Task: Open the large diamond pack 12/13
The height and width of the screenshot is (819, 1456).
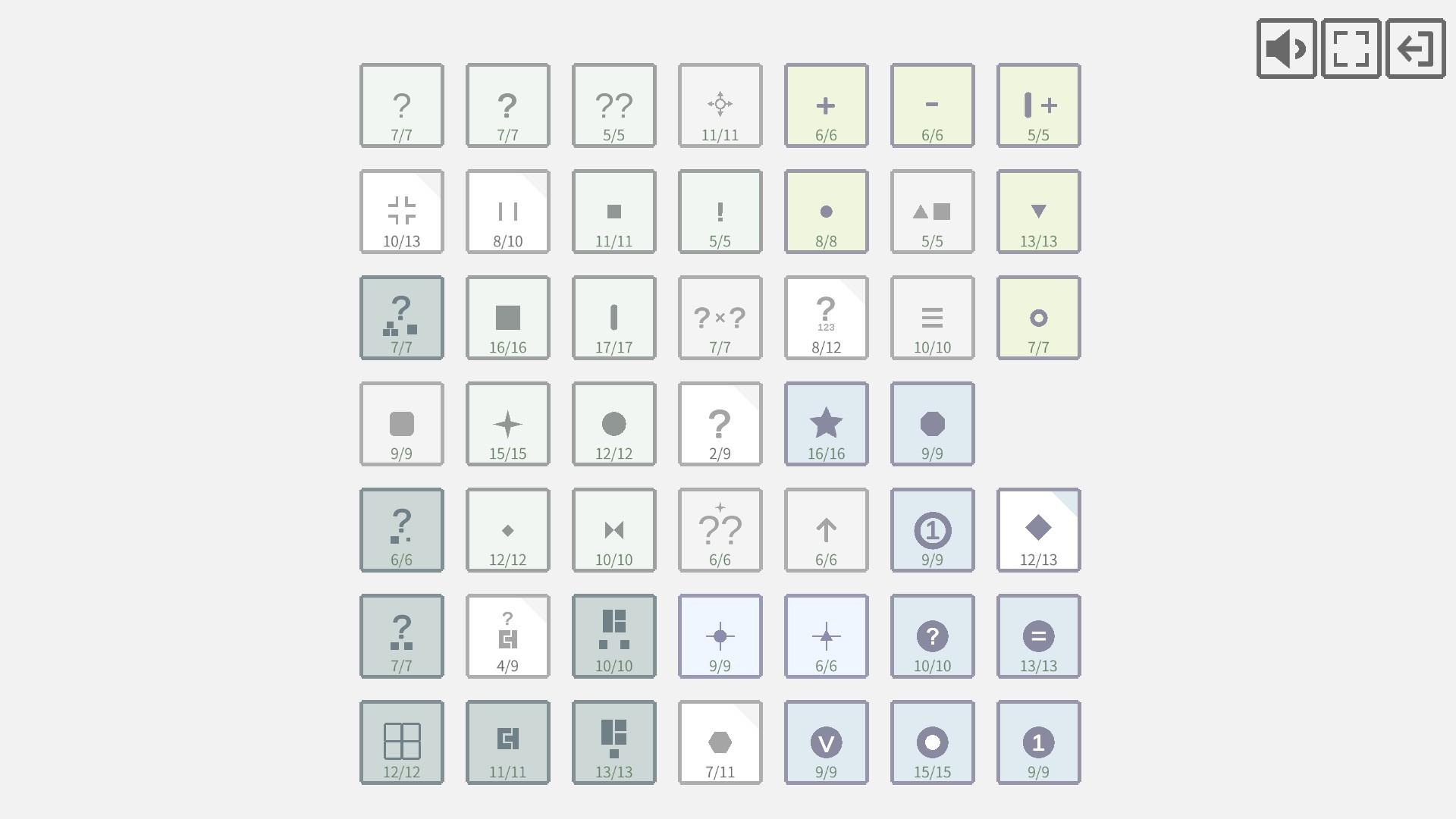Action: click(1038, 530)
